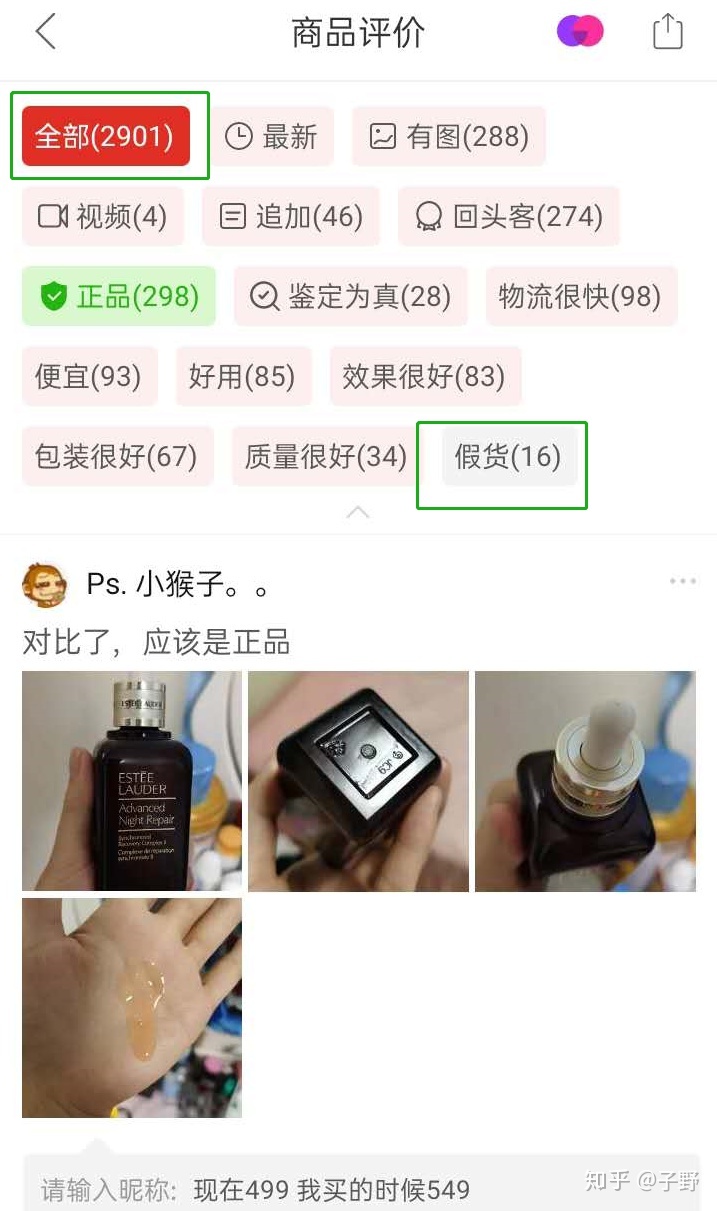Select the 正品(298) chip

(x=119, y=296)
